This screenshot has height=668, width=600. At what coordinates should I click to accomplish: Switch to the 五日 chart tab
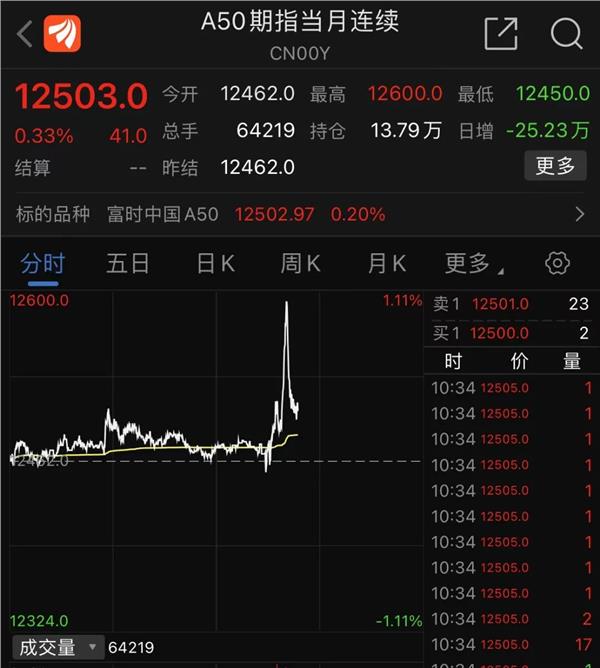pyautogui.click(x=128, y=264)
